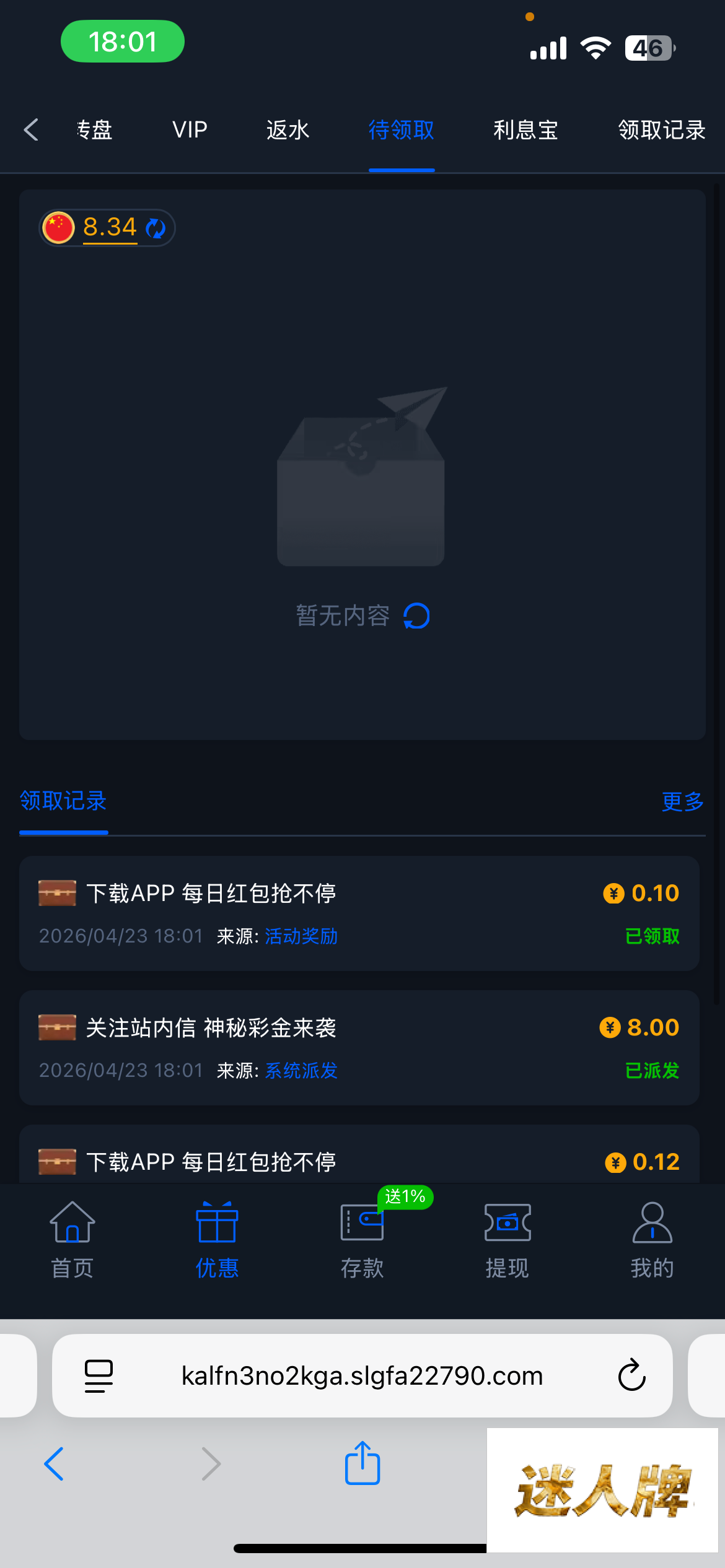Select the 利息宝 tab

(x=525, y=130)
